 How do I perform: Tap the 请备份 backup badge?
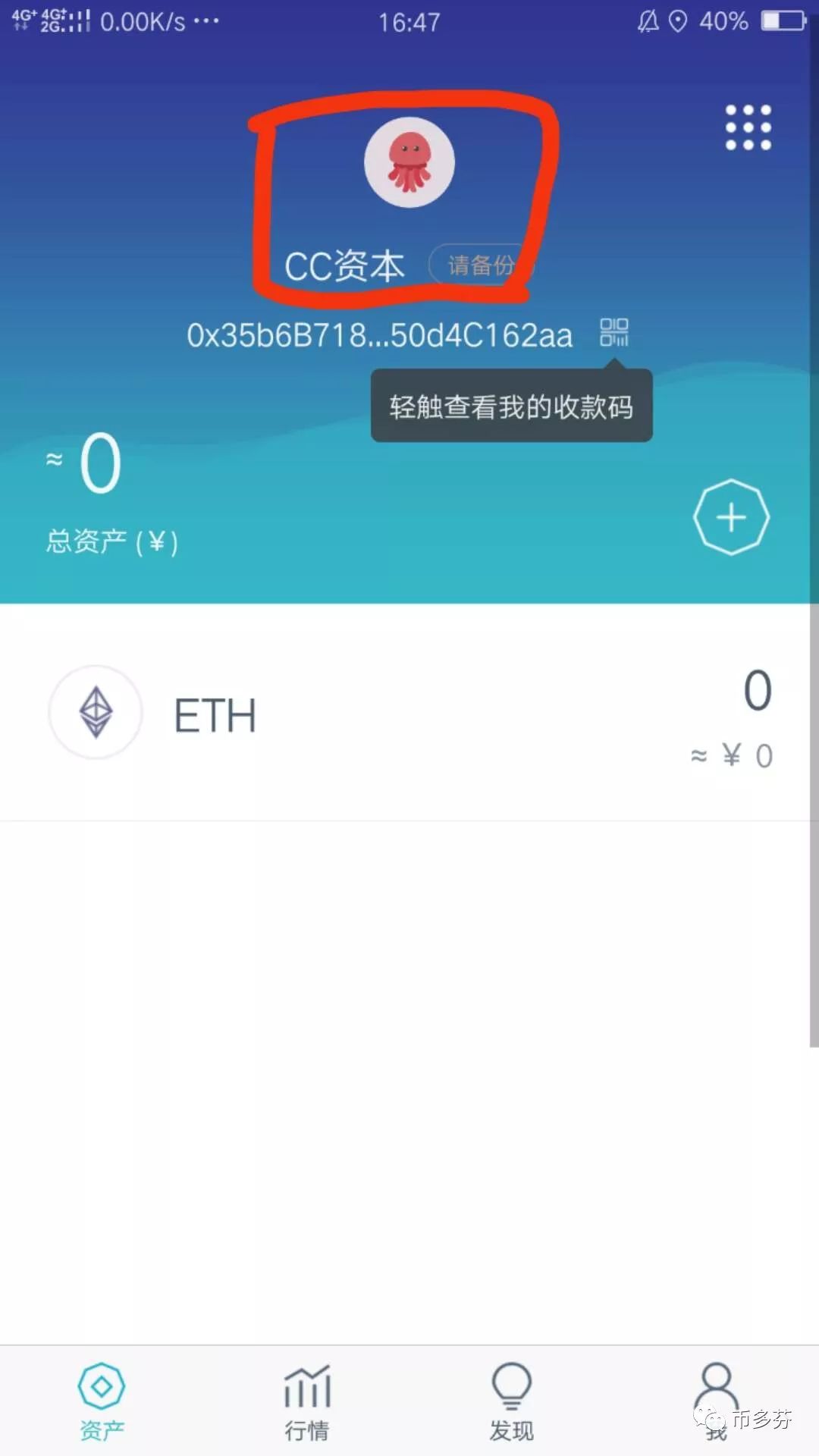tap(482, 265)
